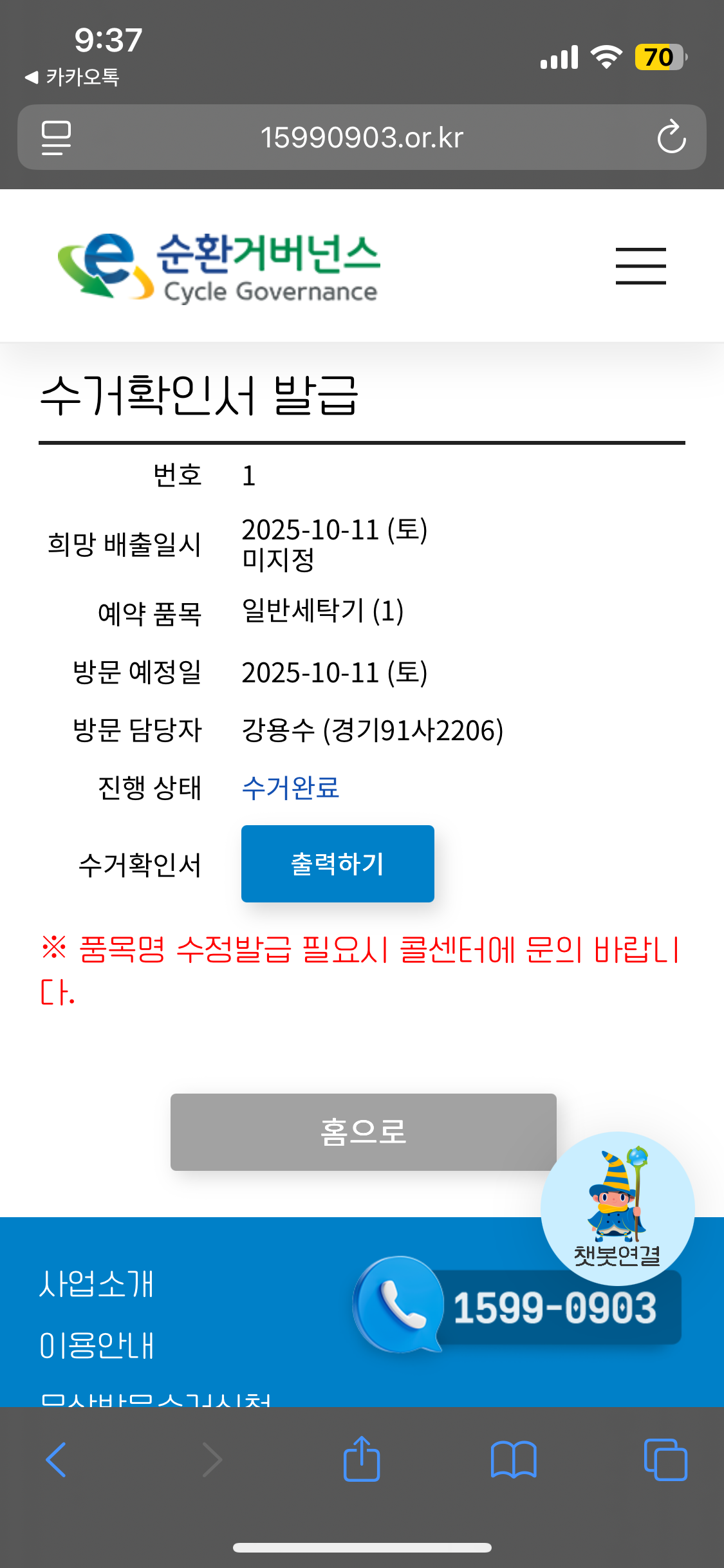This screenshot has height=1568, width=724.
Task: Reload the page in Safari
Action: point(671,137)
